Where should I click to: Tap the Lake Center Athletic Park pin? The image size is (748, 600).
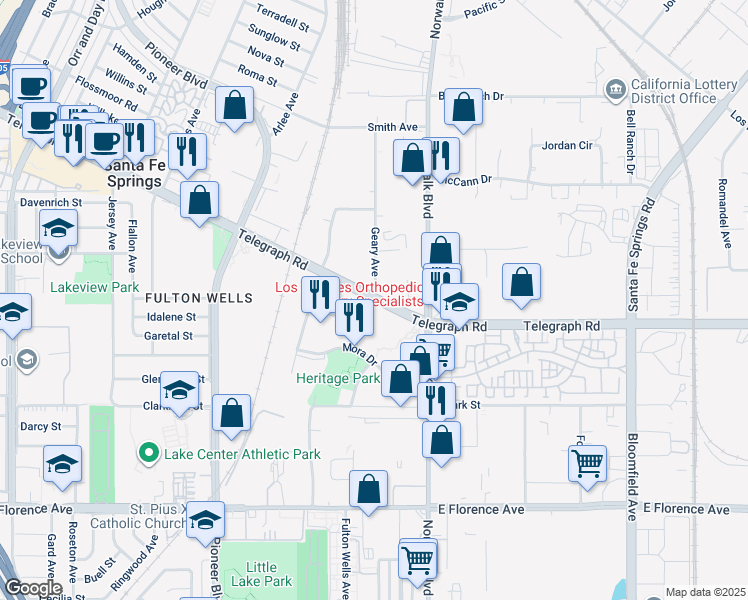pyautogui.click(x=149, y=454)
